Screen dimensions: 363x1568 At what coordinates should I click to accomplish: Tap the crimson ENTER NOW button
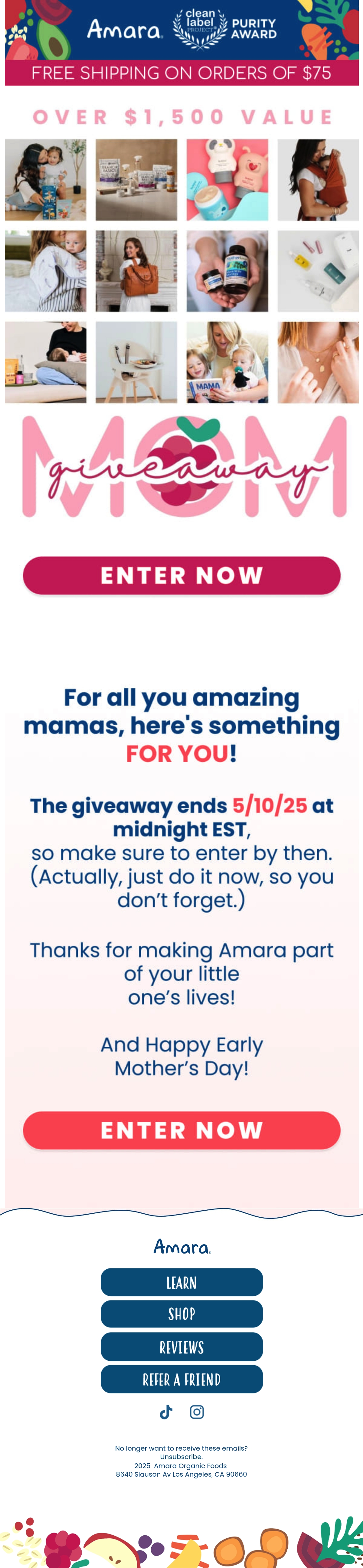point(181,575)
